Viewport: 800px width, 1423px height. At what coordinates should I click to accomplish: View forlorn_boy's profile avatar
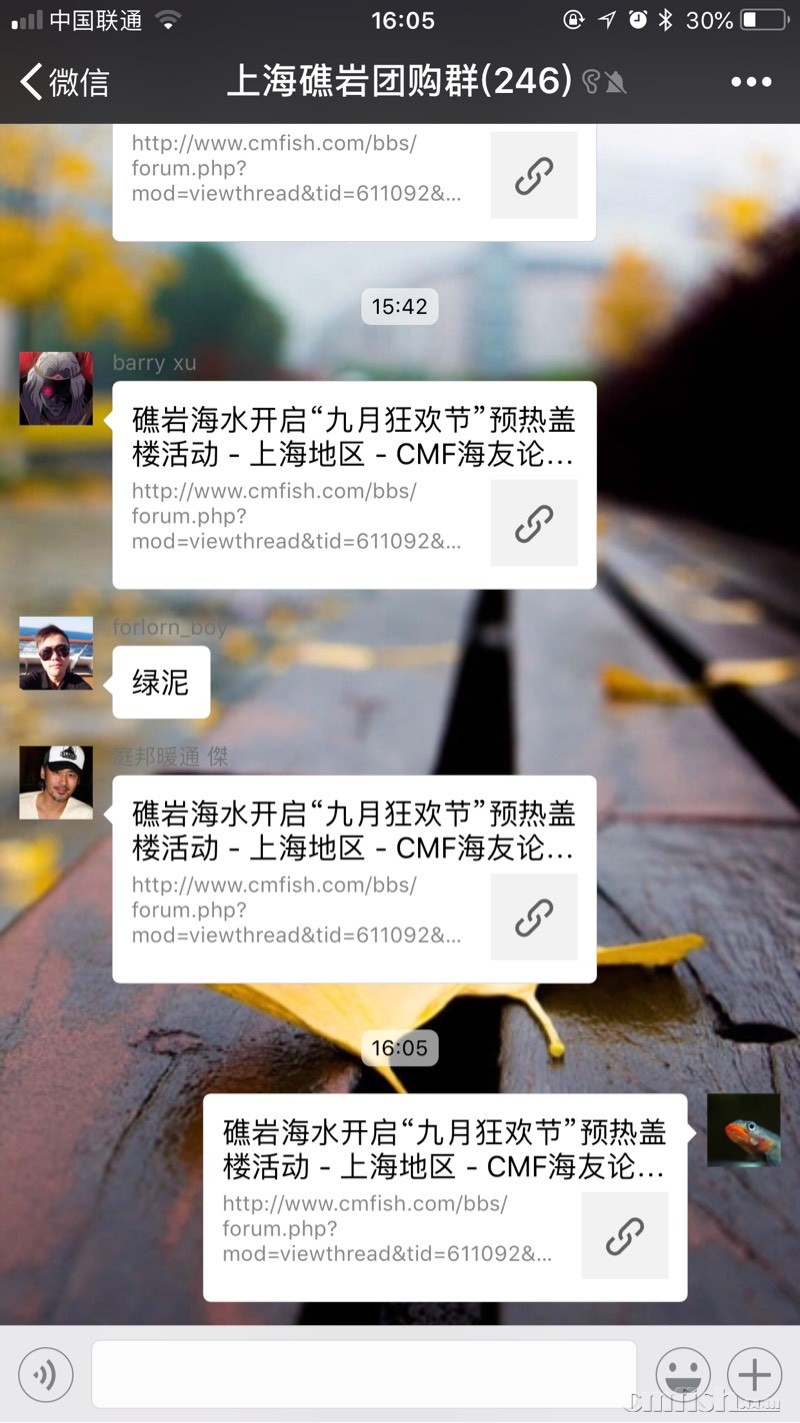pos(56,653)
